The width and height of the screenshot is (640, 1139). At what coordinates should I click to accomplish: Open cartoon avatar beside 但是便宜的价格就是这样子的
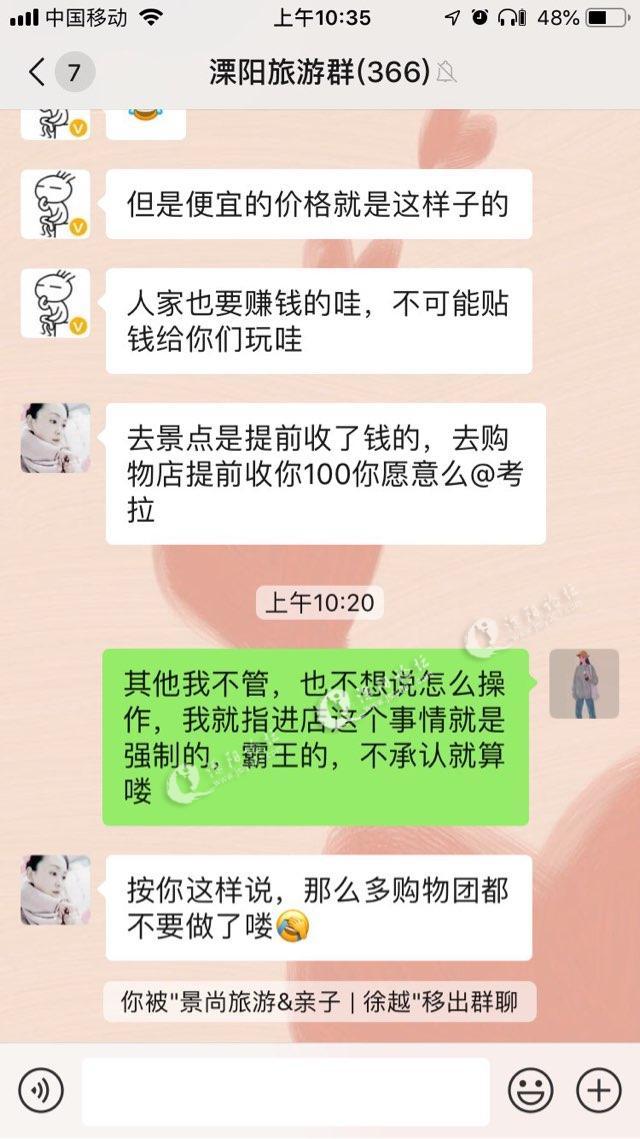[56, 204]
